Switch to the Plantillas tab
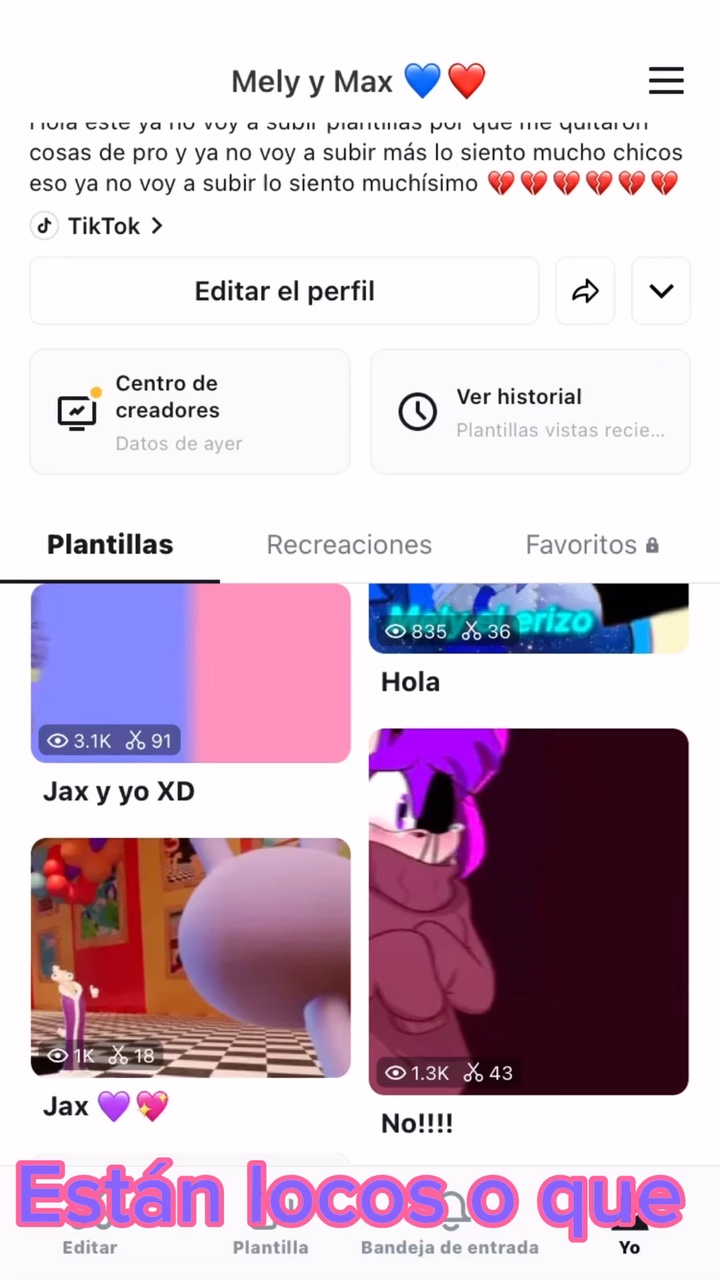 pos(110,545)
